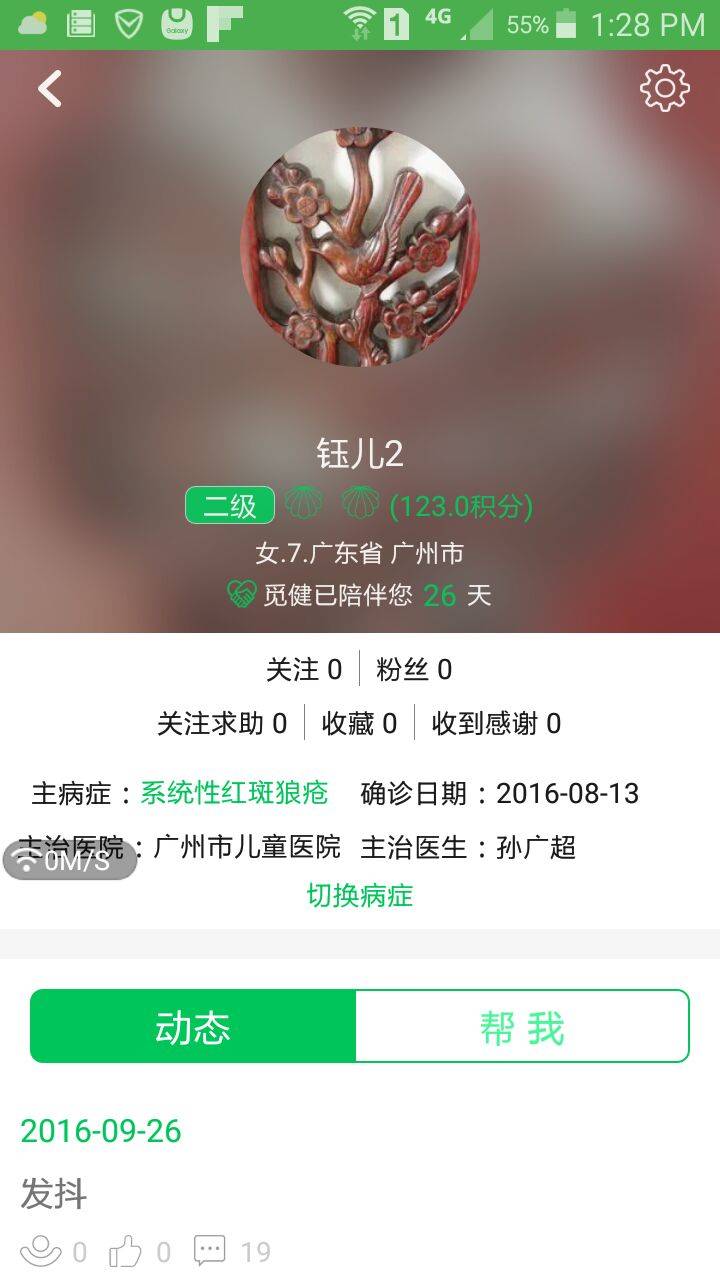Like the 发抖 post with thumbs-up
The width and height of the screenshot is (720, 1280).
pos(126,1251)
